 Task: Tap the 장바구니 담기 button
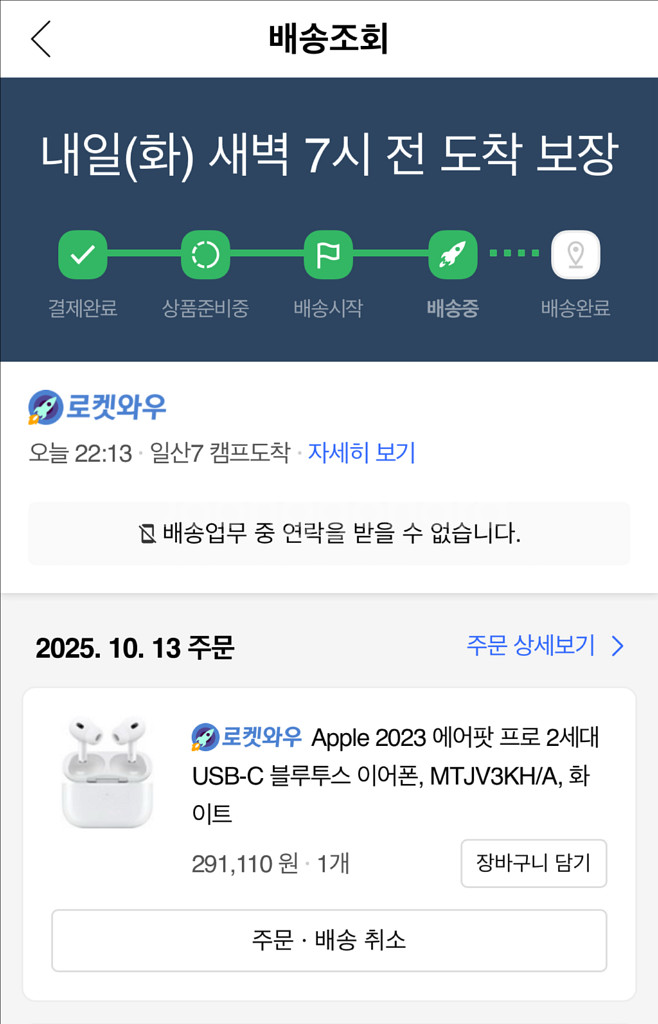click(533, 863)
